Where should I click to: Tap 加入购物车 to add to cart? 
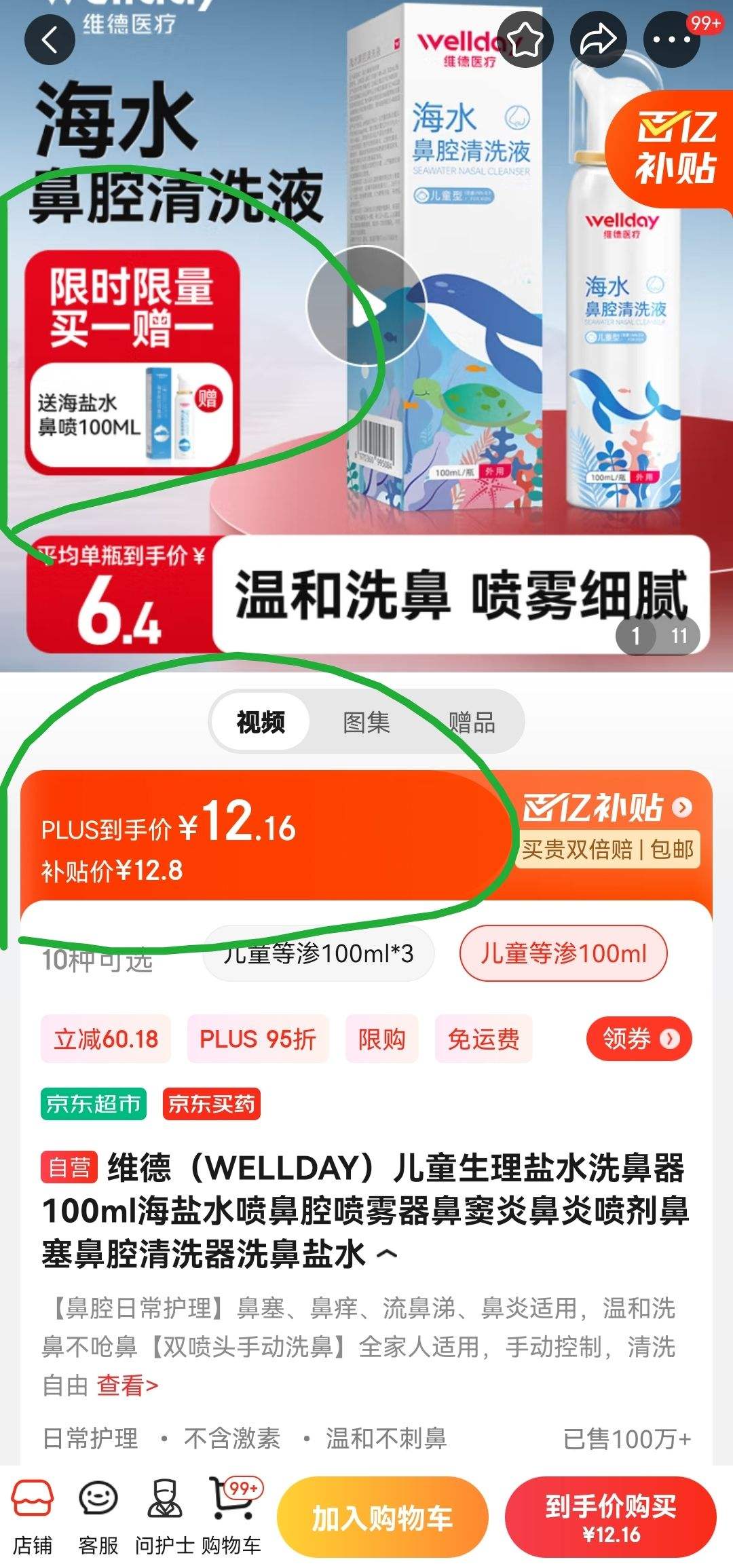coord(382,1518)
